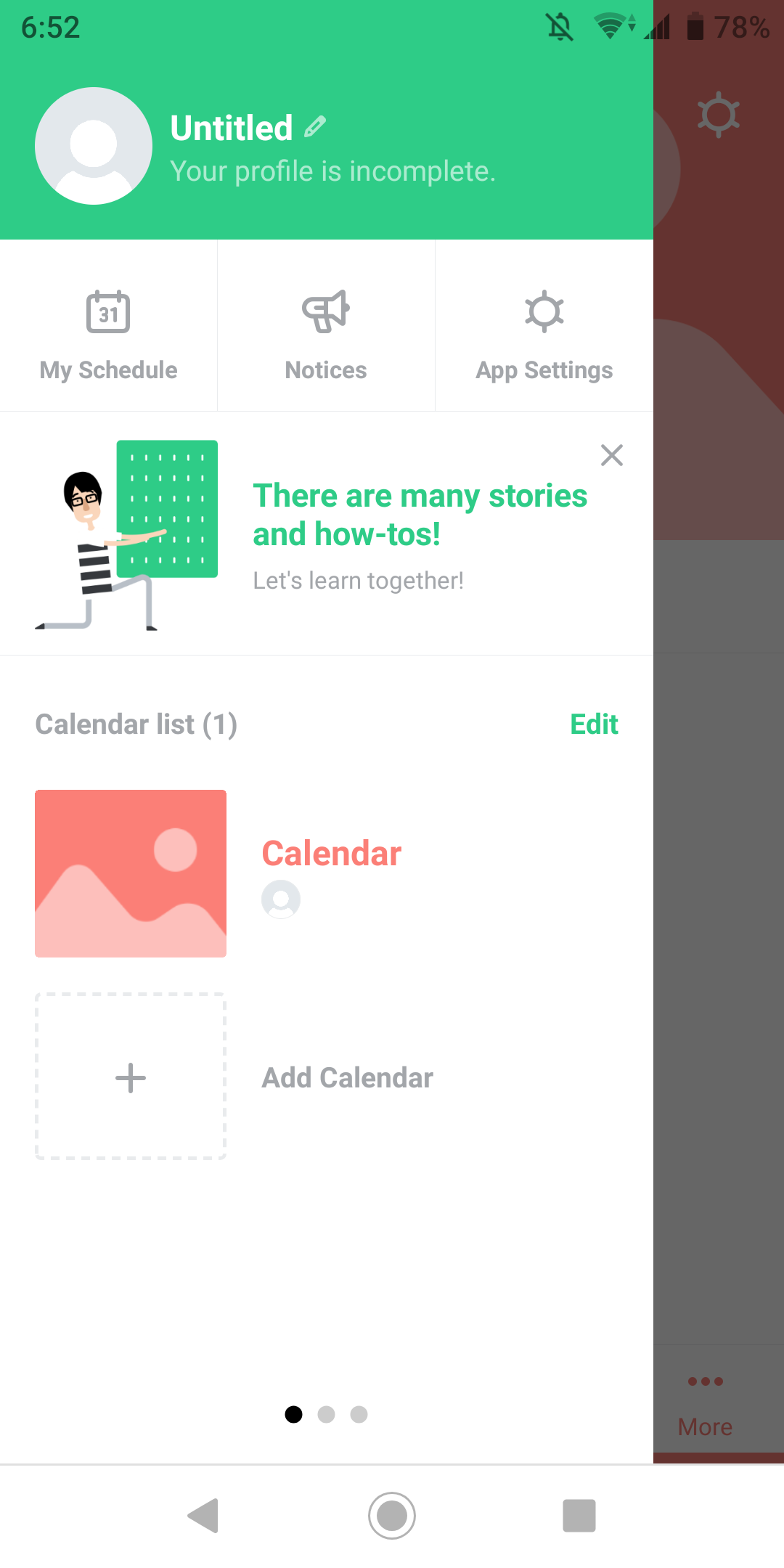The image size is (784, 1568).
Task: Edit the Untitled profile name
Action: 314,127
